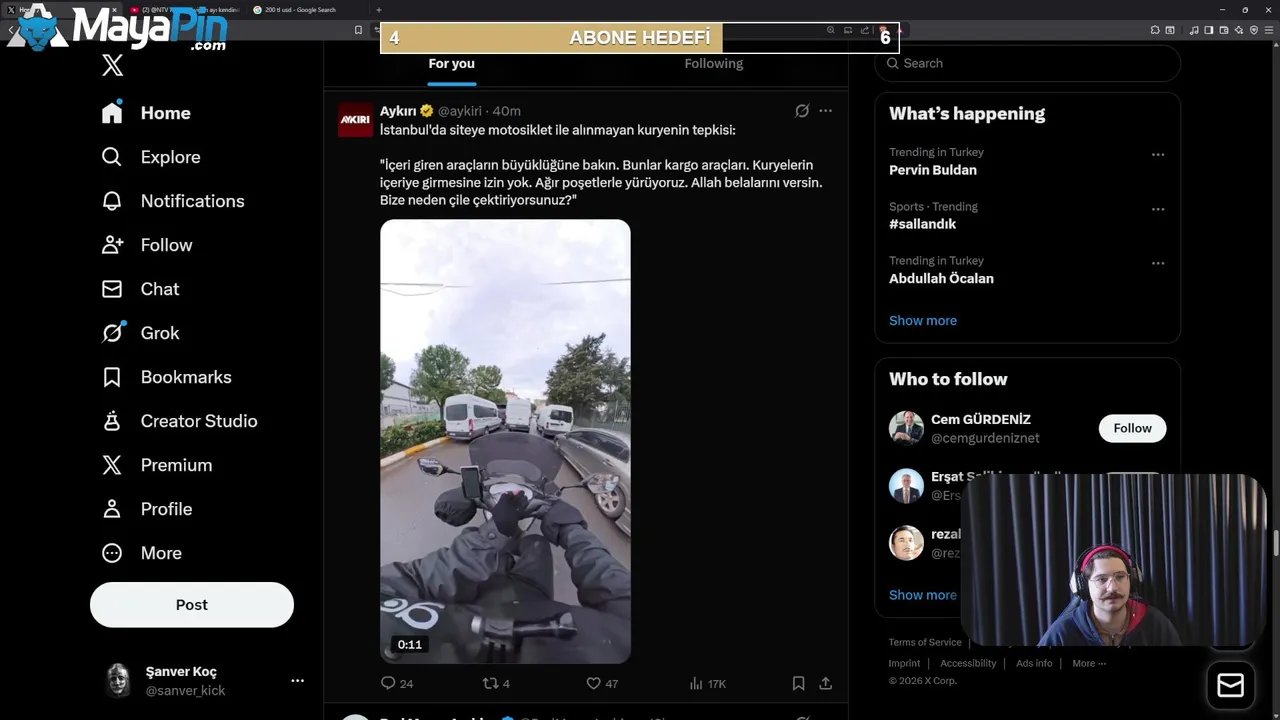Play the courier video in Aykırı's post

coord(505,441)
